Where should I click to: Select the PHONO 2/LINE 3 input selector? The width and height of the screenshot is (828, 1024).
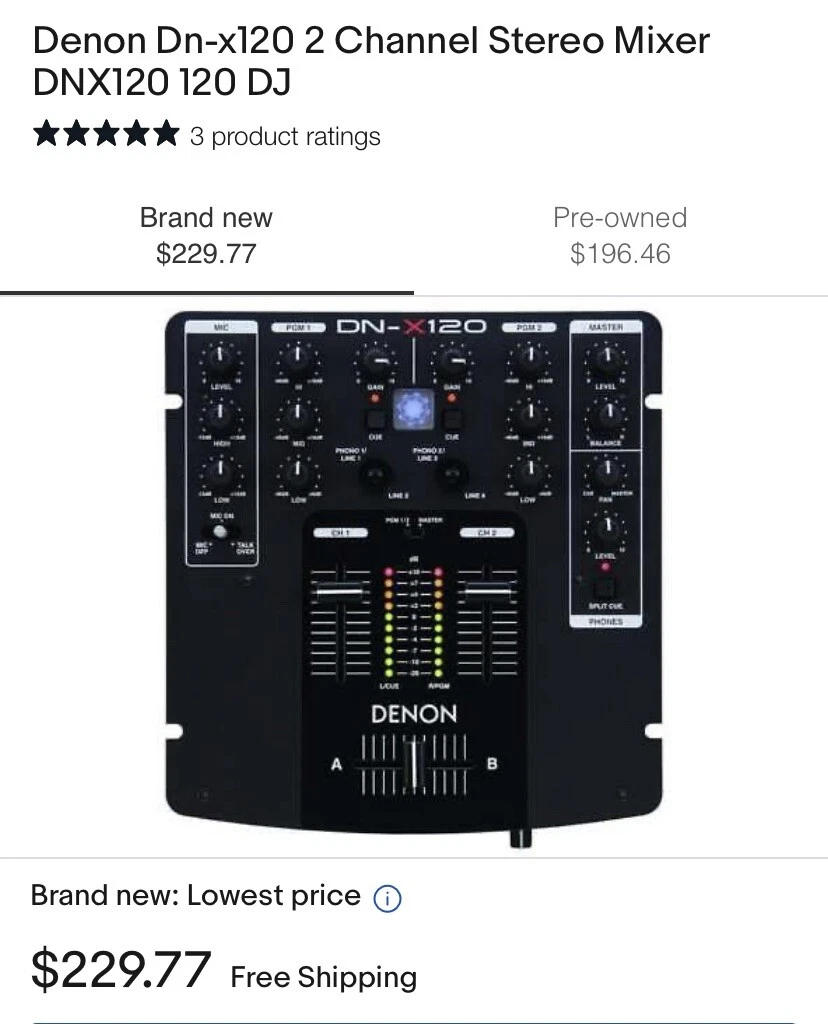point(451,474)
